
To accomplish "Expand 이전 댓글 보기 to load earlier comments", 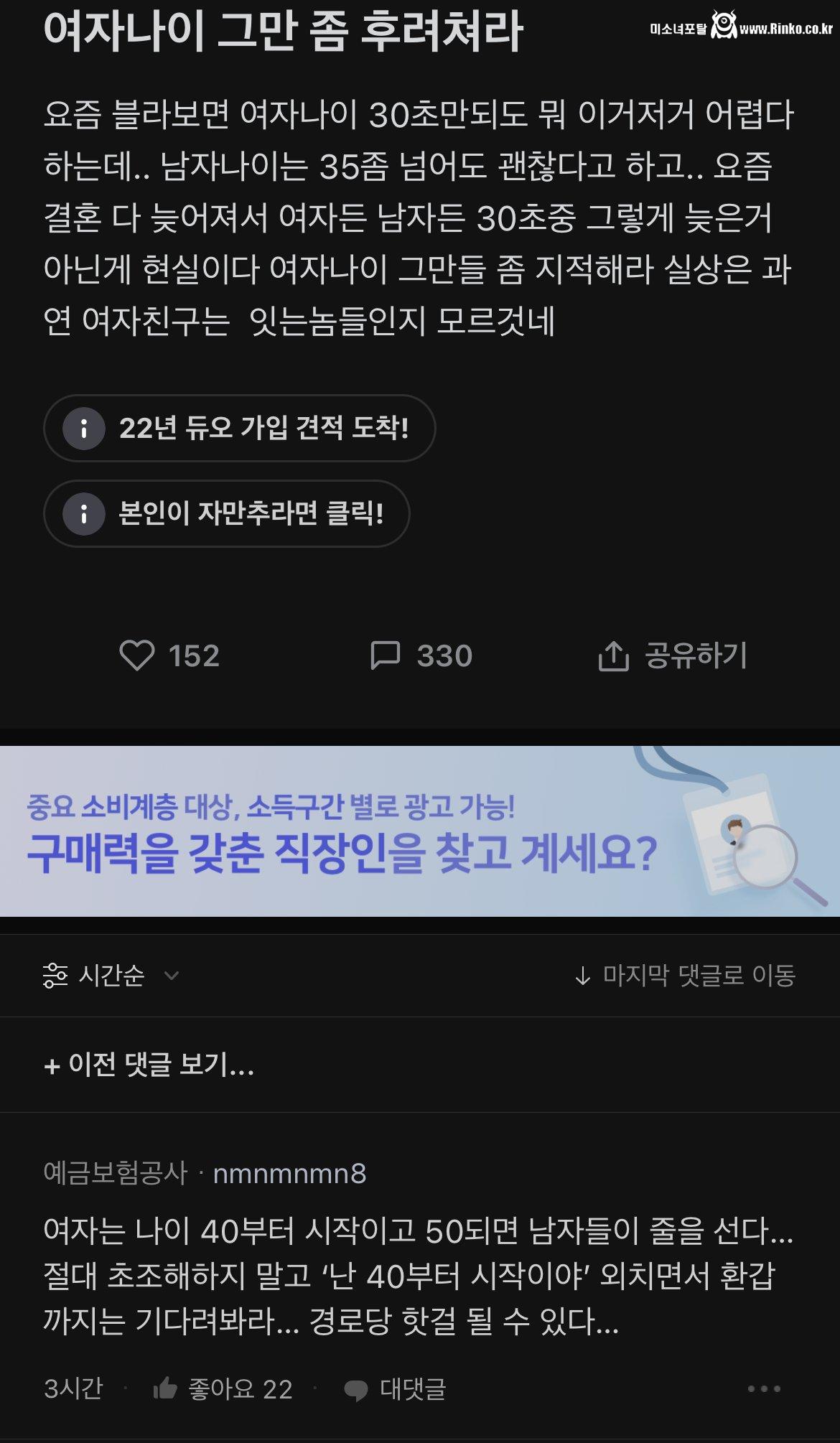I will click(x=149, y=1065).
